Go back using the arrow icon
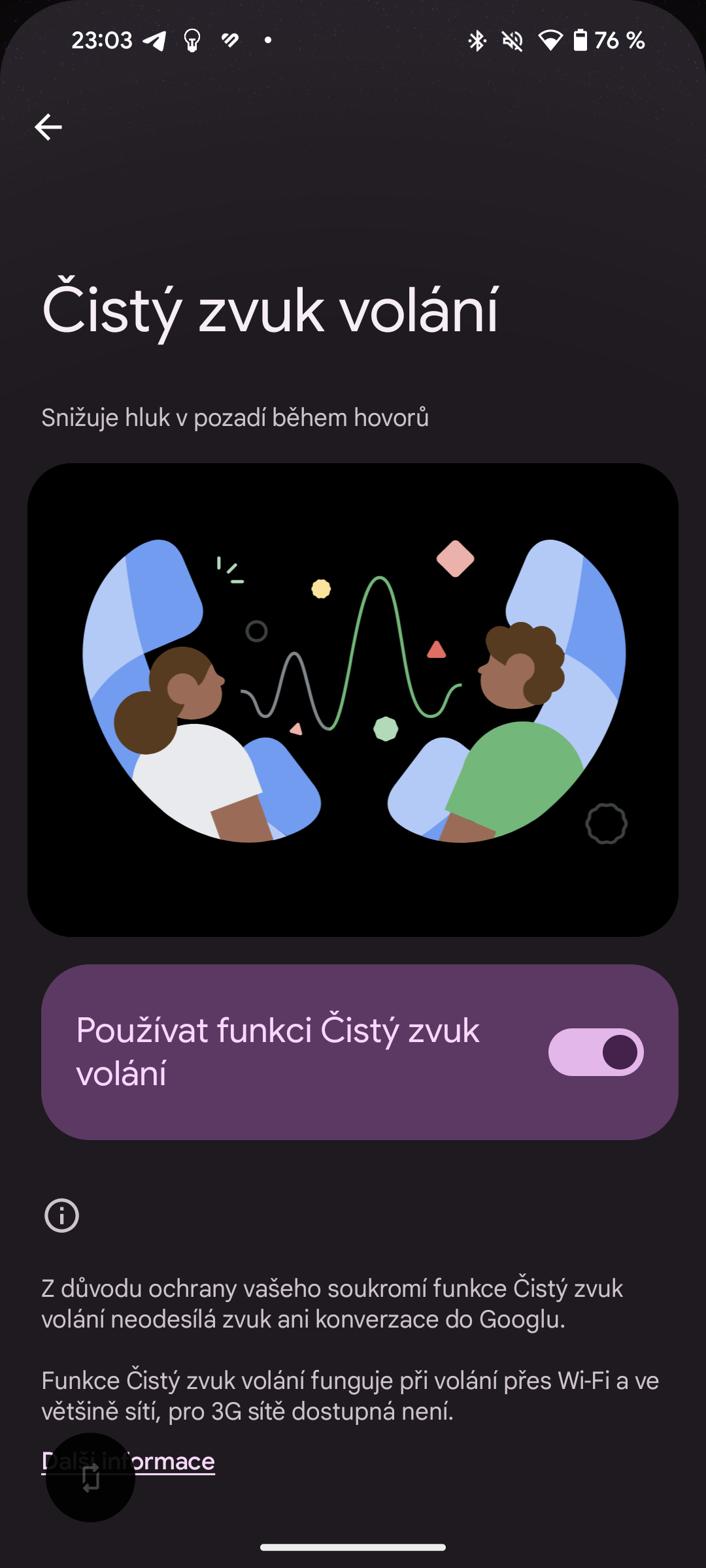Viewport: 706px width, 1568px height. coord(48,127)
